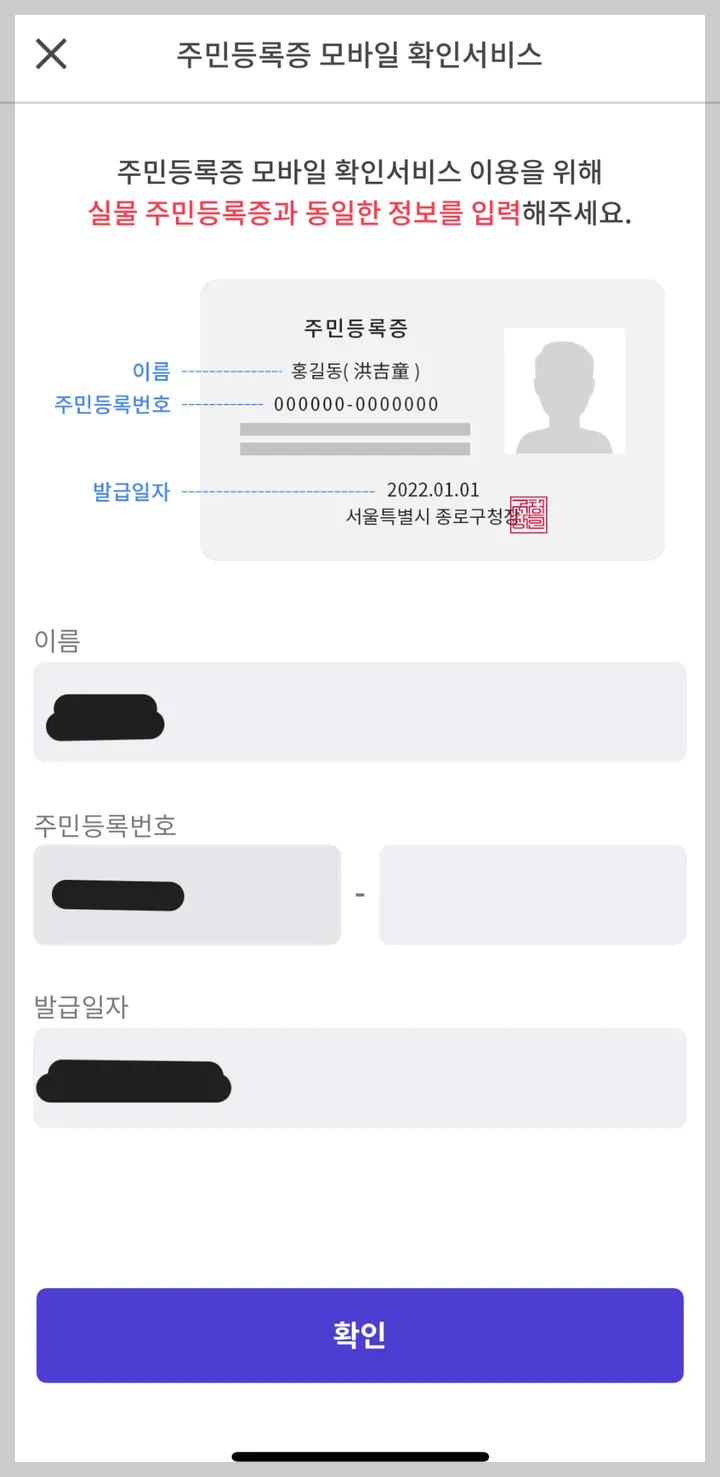
Task: Select the 이름 name input field
Action: pos(358,712)
